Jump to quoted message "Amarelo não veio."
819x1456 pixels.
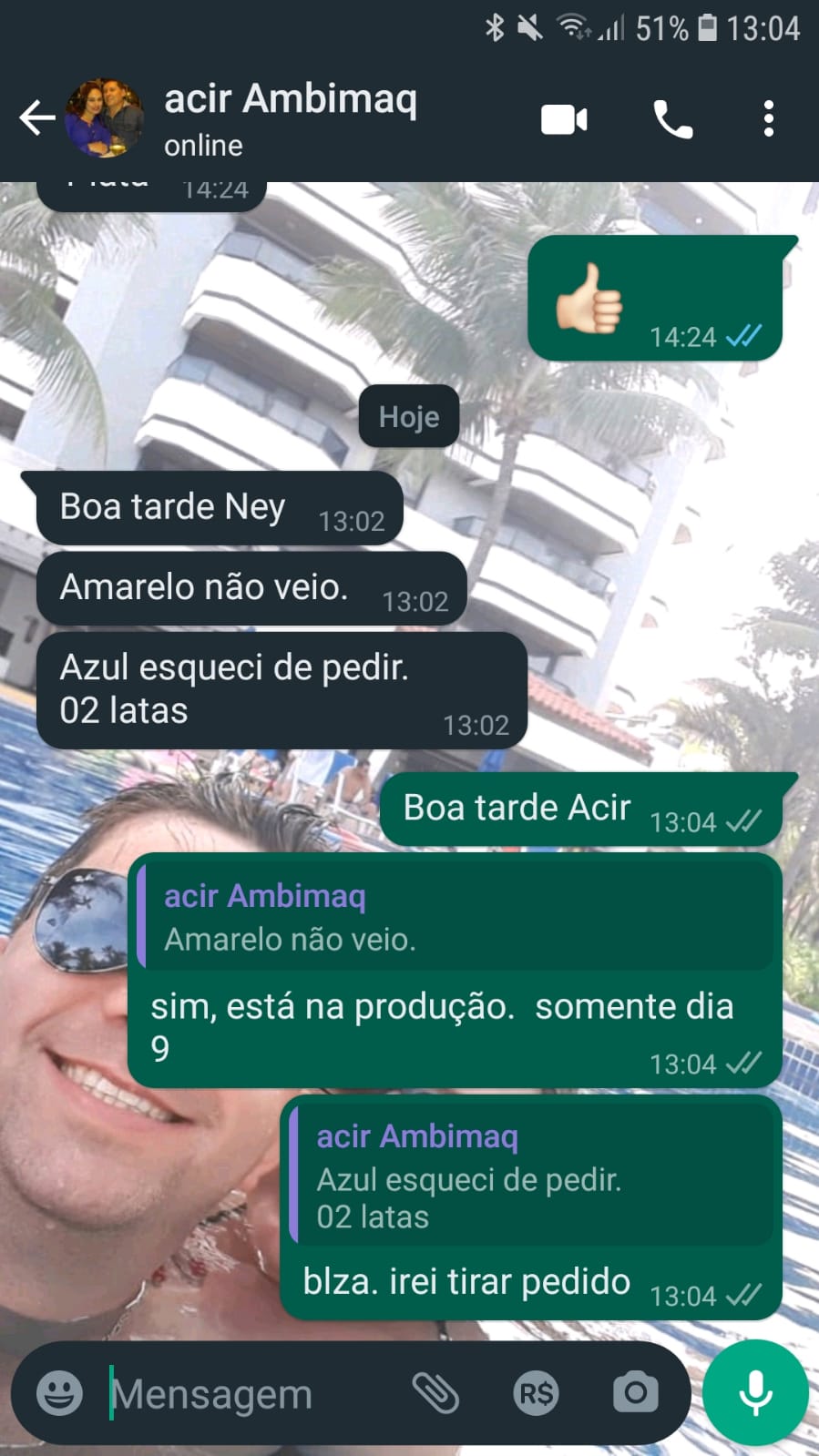456,917
